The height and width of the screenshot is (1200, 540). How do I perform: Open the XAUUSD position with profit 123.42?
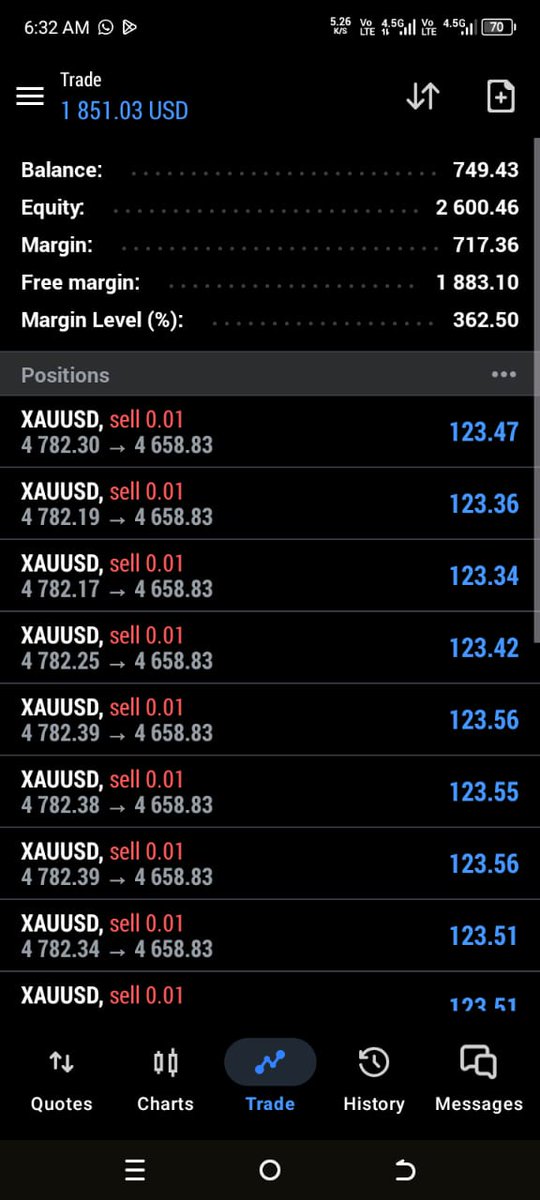tap(270, 648)
